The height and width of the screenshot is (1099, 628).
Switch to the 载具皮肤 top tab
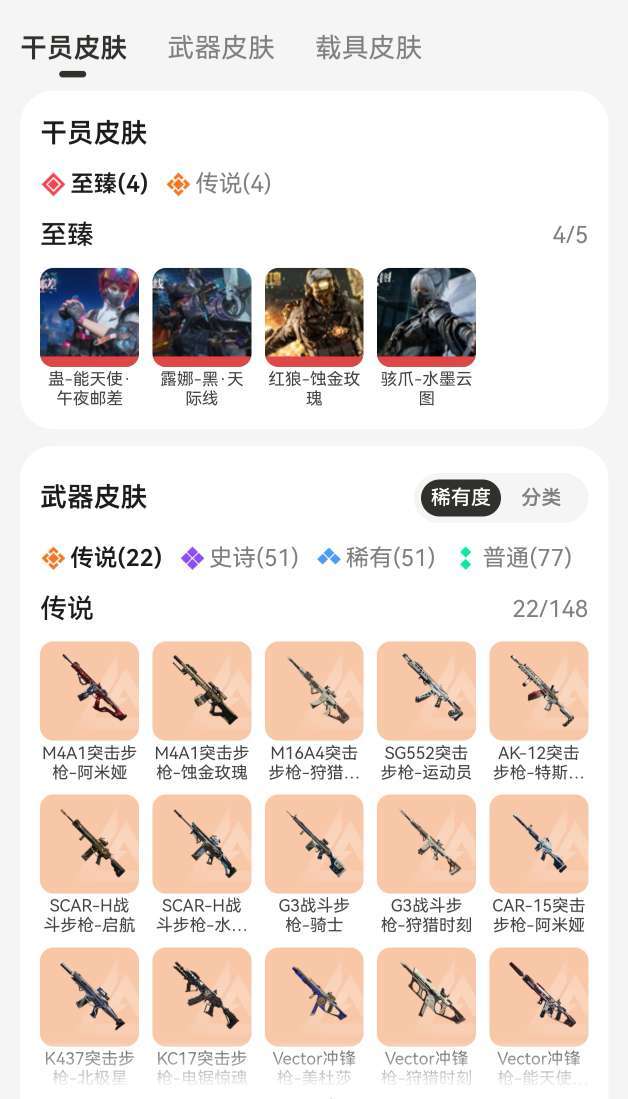click(x=368, y=47)
